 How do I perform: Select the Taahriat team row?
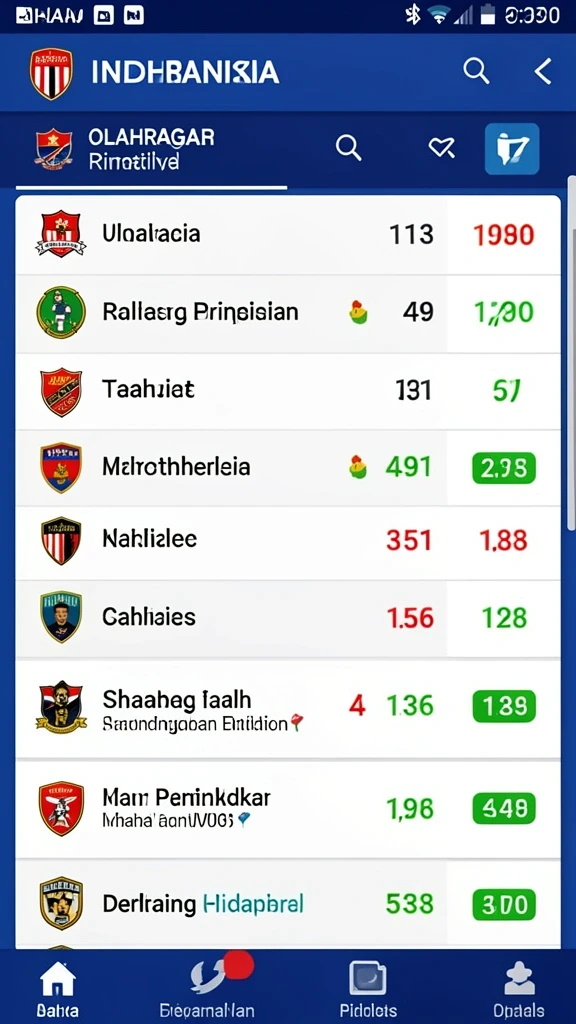(x=288, y=391)
